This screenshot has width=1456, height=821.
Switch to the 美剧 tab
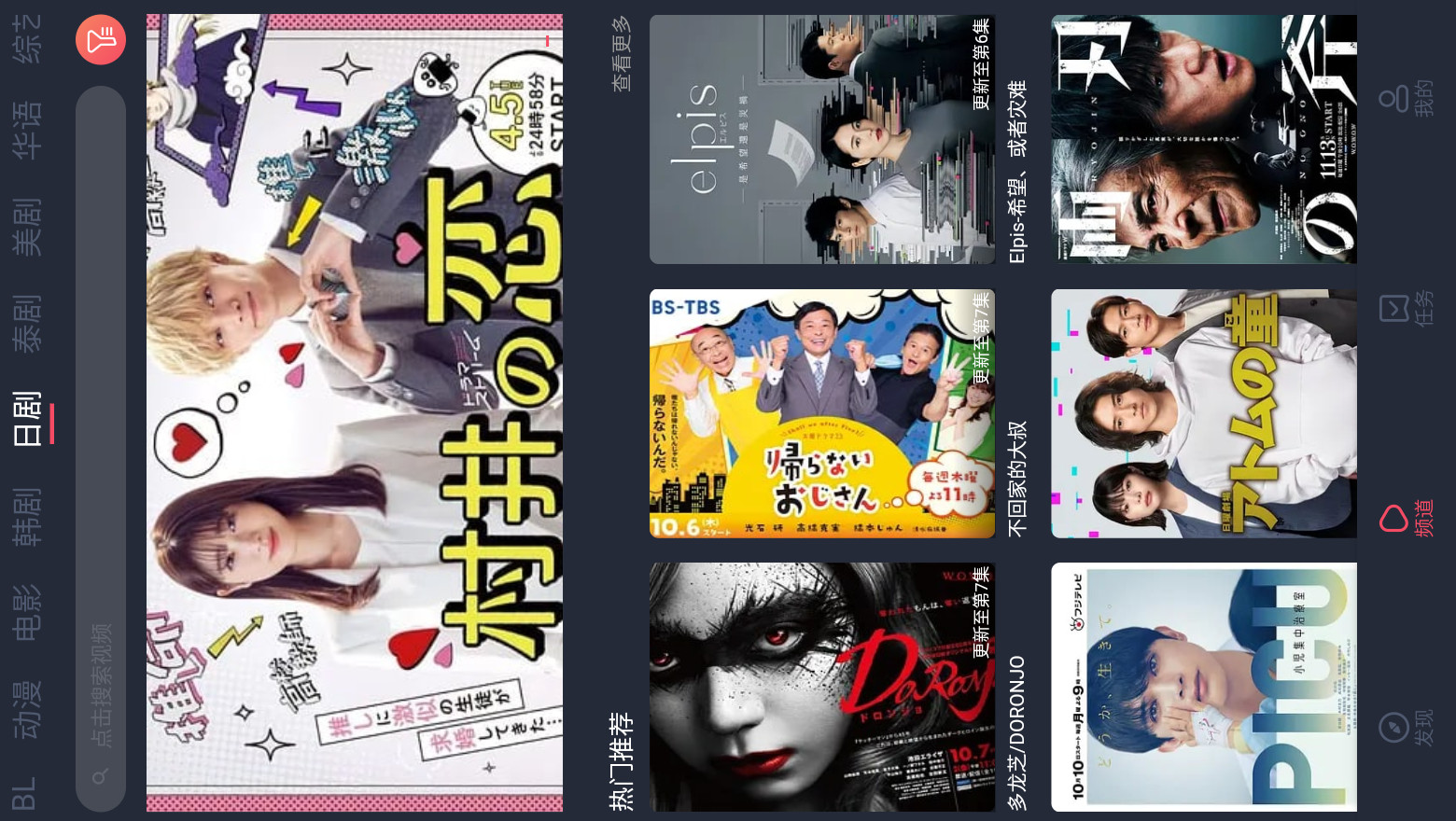27,227
